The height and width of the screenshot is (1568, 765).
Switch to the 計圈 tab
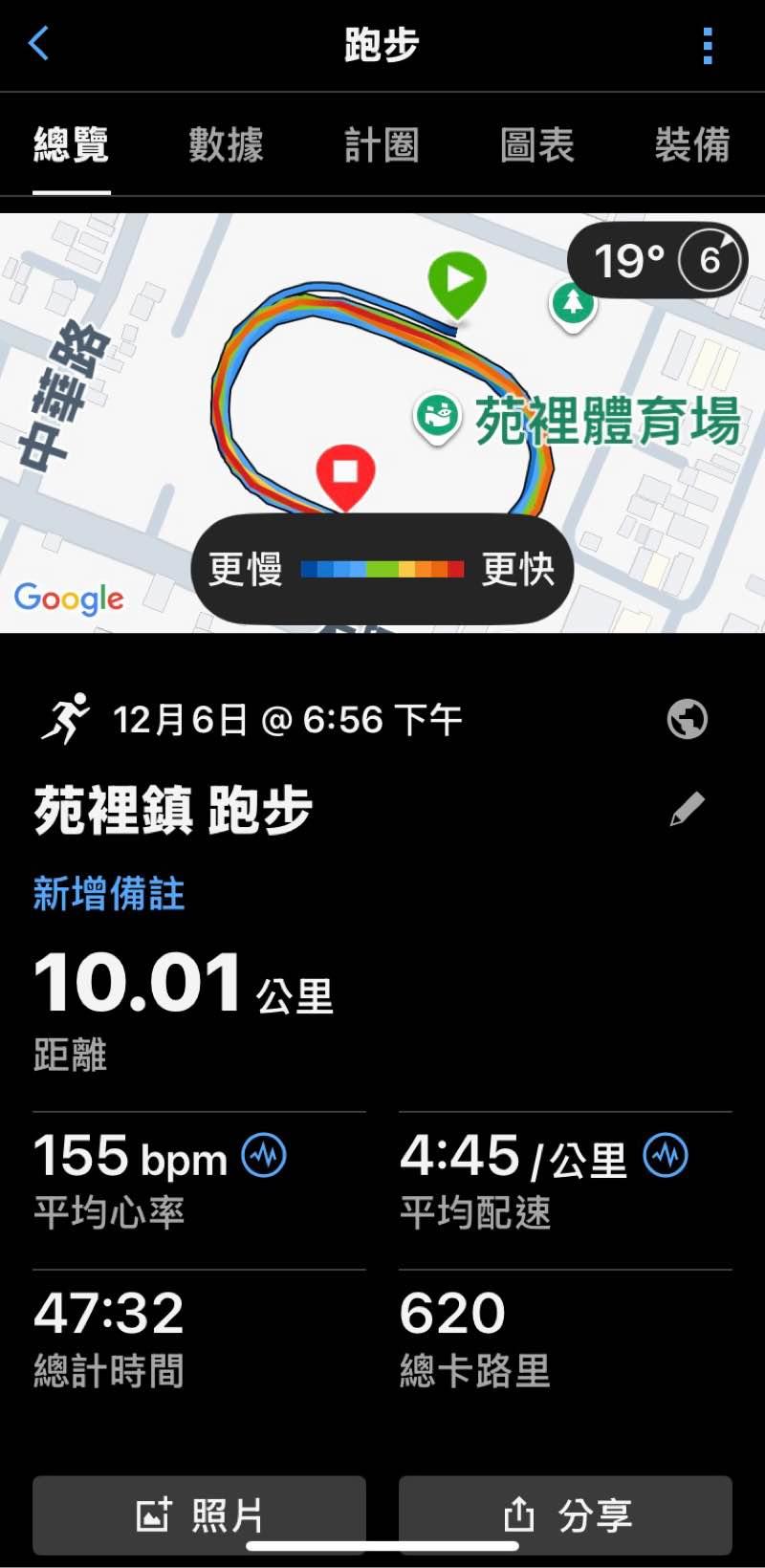point(382,145)
